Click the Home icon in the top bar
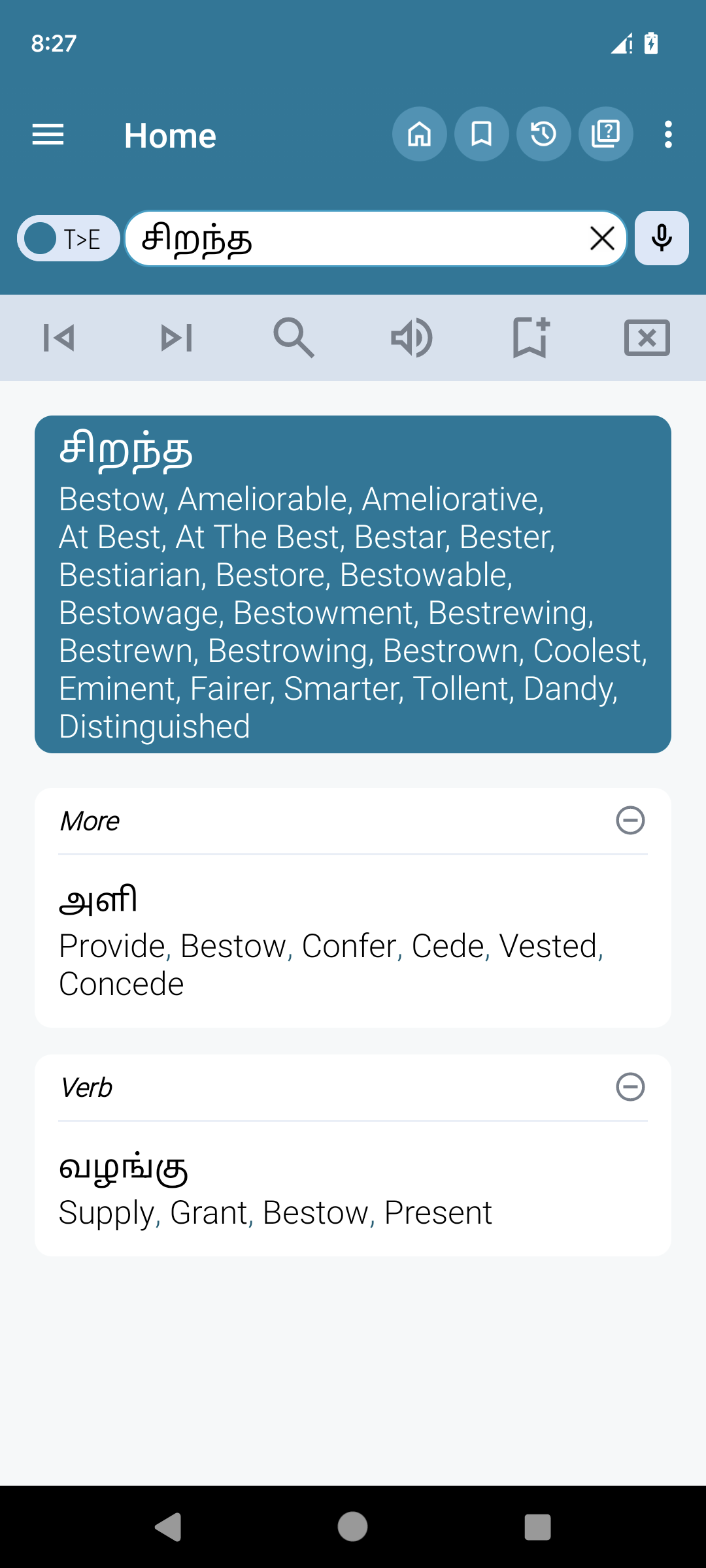Viewport: 706px width, 1568px height. pyautogui.click(x=420, y=134)
